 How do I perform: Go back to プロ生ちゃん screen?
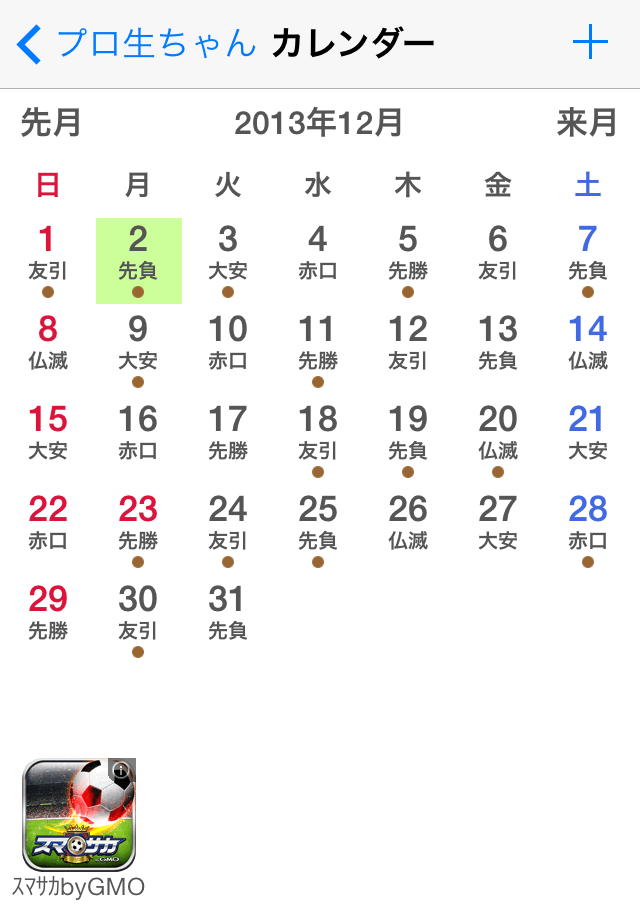coord(135,44)
